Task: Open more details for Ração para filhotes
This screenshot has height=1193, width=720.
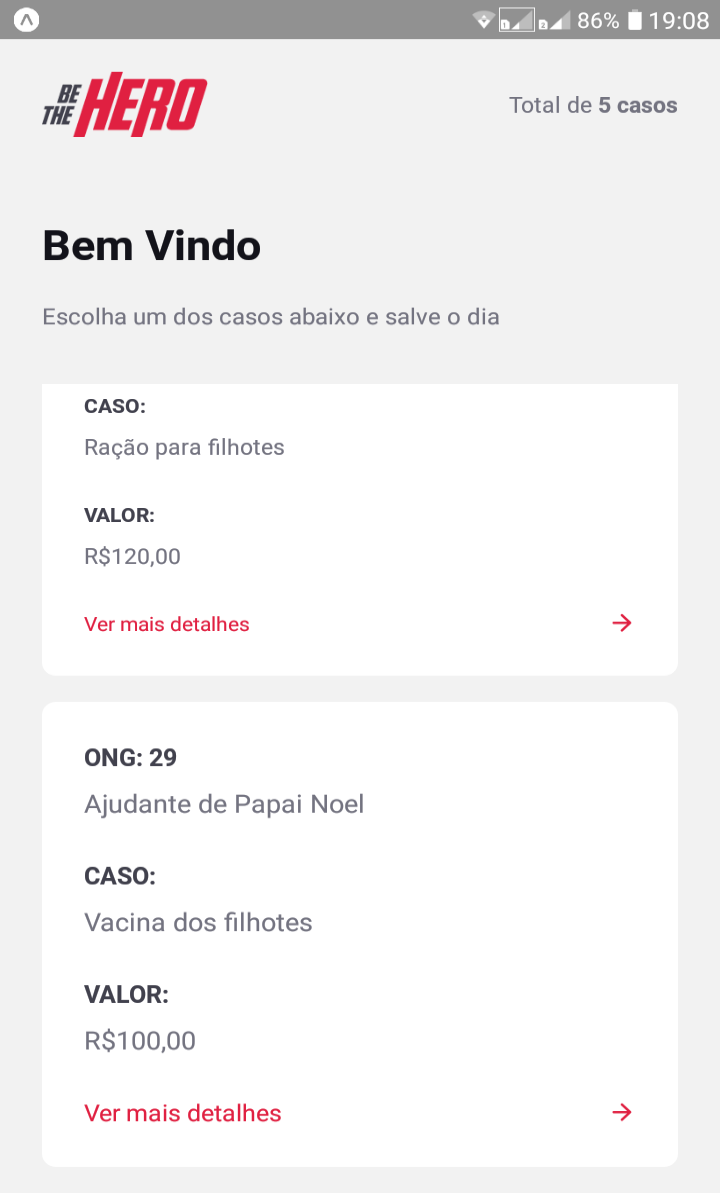Action: coord(167,624)
